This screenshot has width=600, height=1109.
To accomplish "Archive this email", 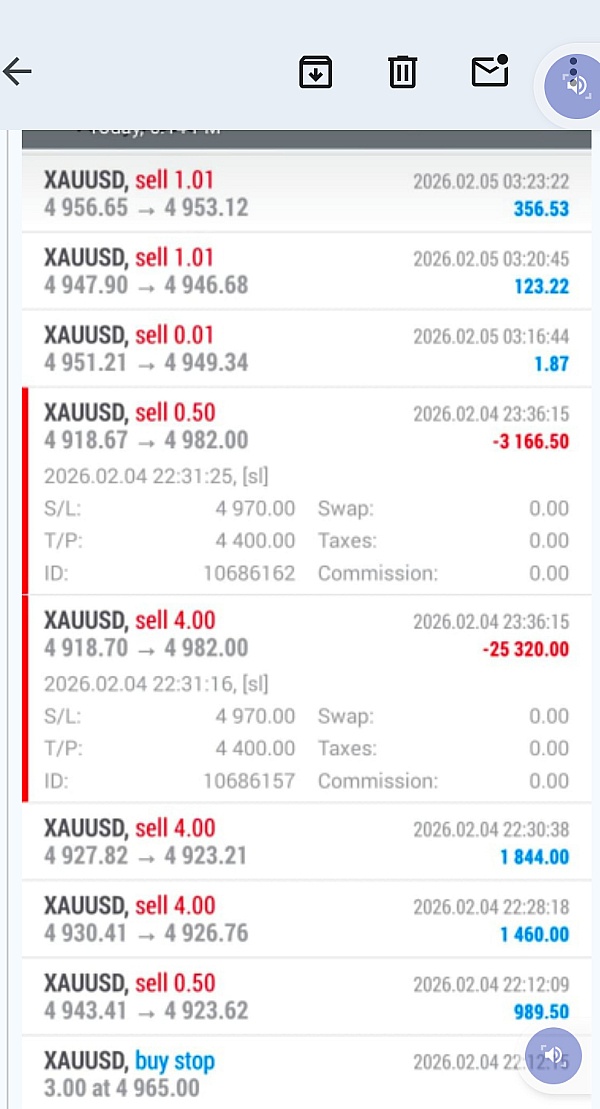I will coord(316,72).
